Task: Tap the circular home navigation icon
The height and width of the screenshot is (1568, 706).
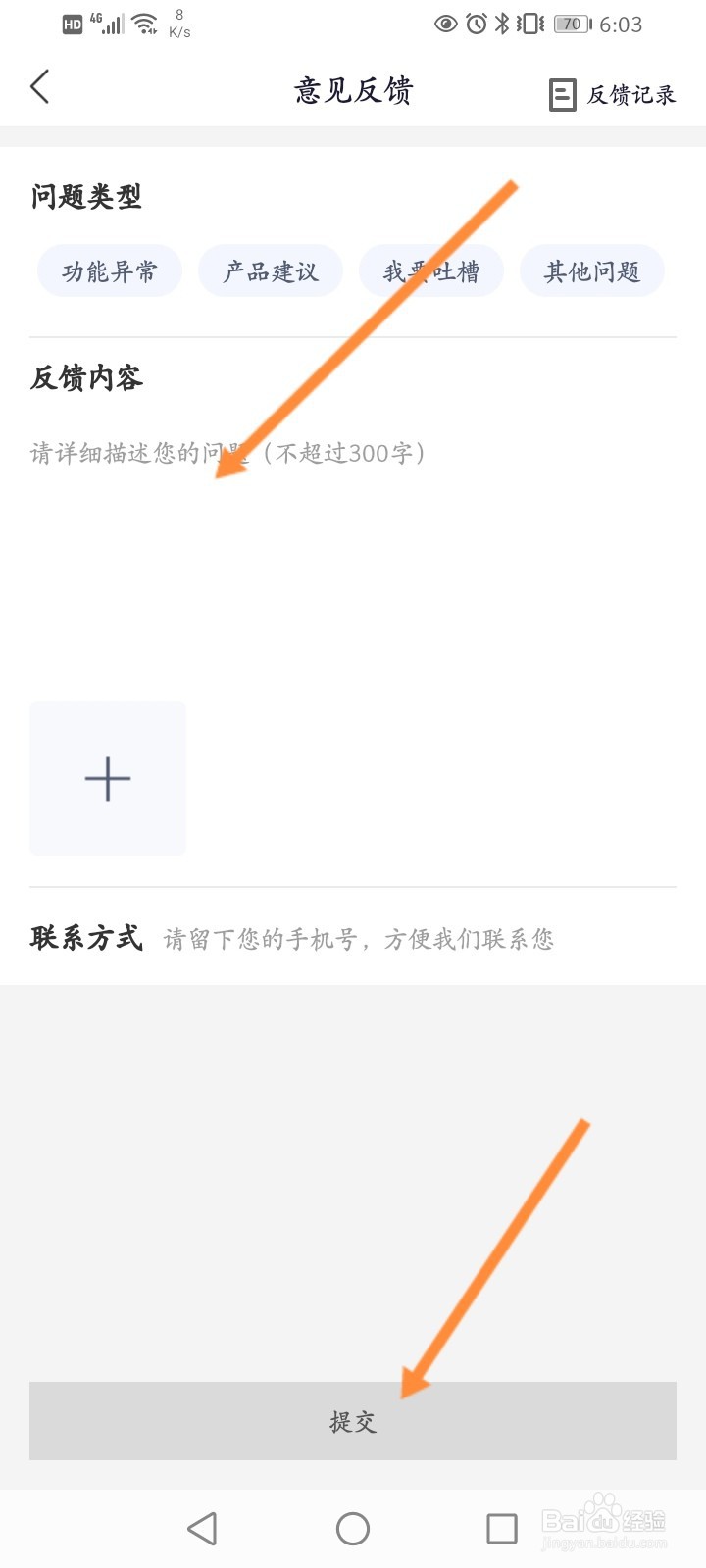Action: click(353, 1526)
